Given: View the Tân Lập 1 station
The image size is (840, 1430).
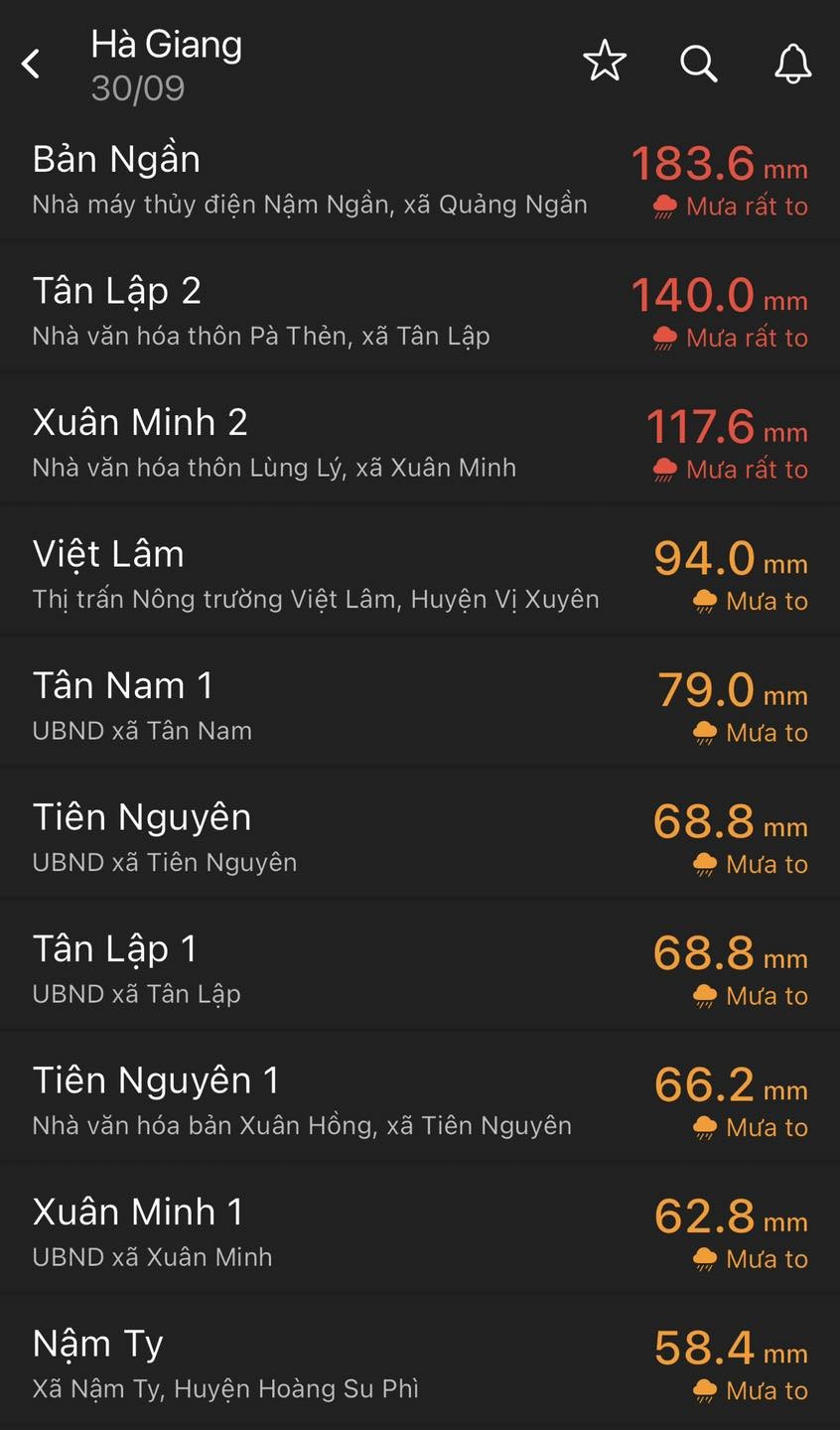Looking at the screenshot, I should [419, 968].
